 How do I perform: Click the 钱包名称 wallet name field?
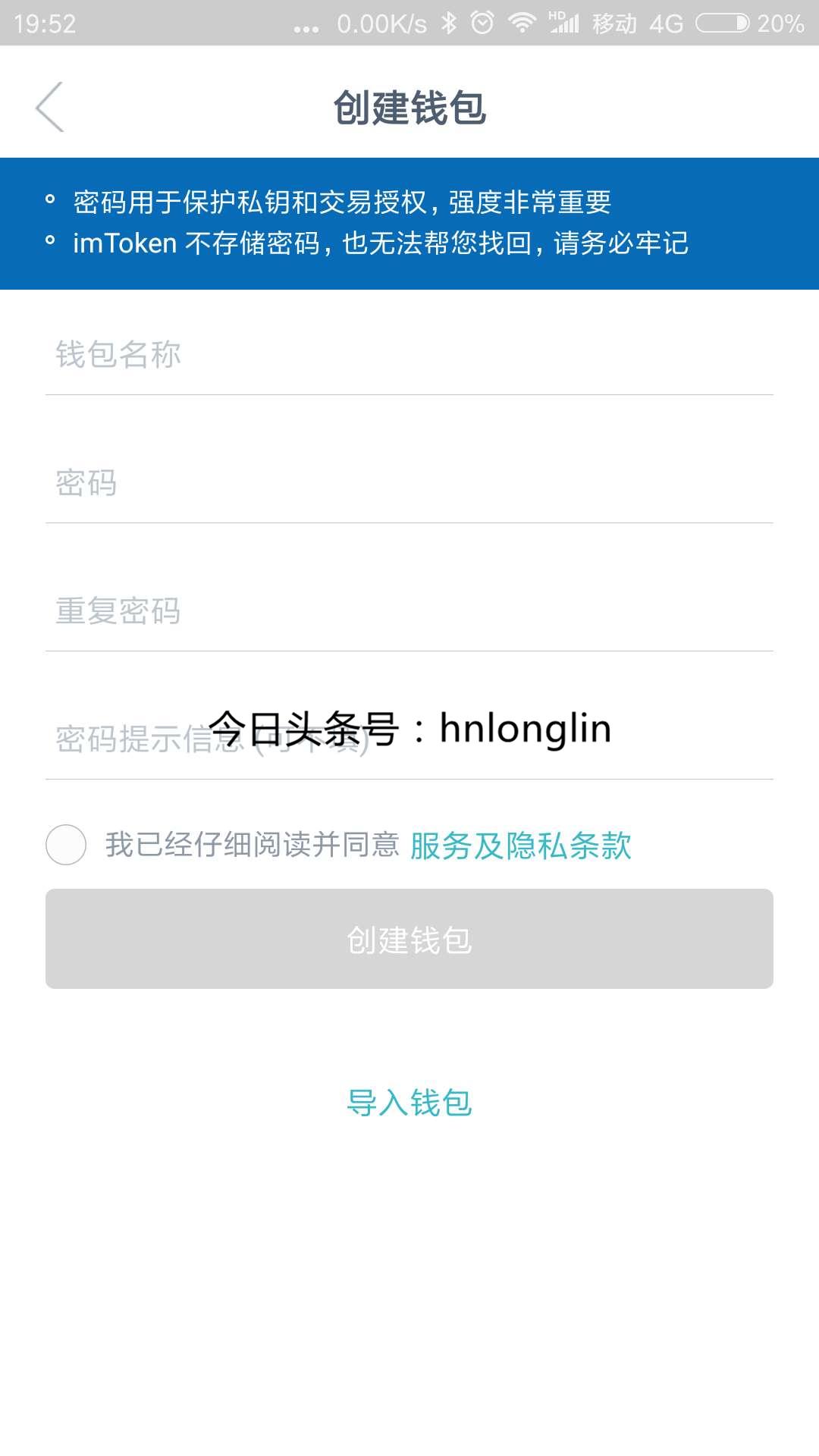(303, 355)
